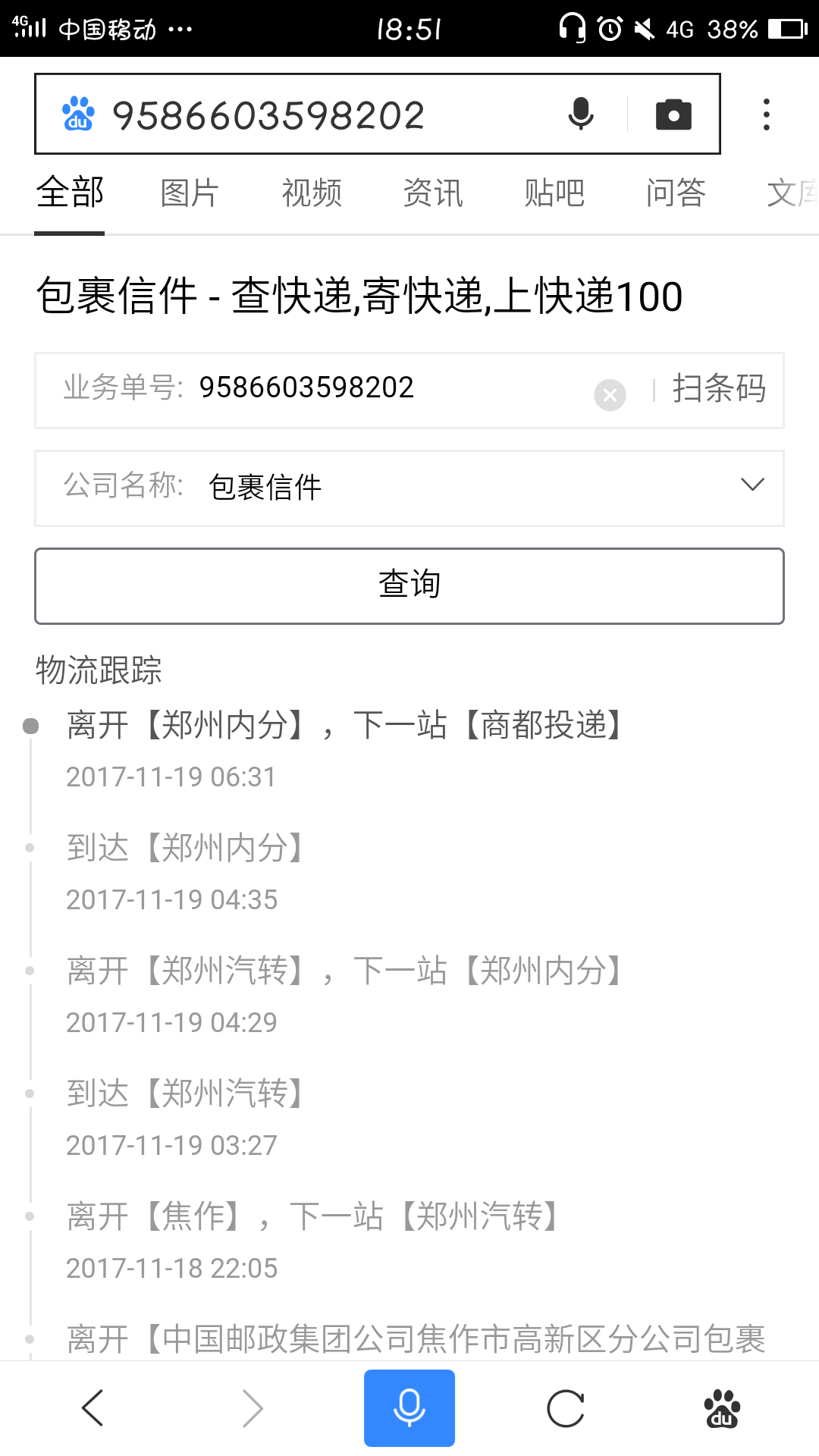Tap the 查询 button
The image size is (819, 1456).
409,585
